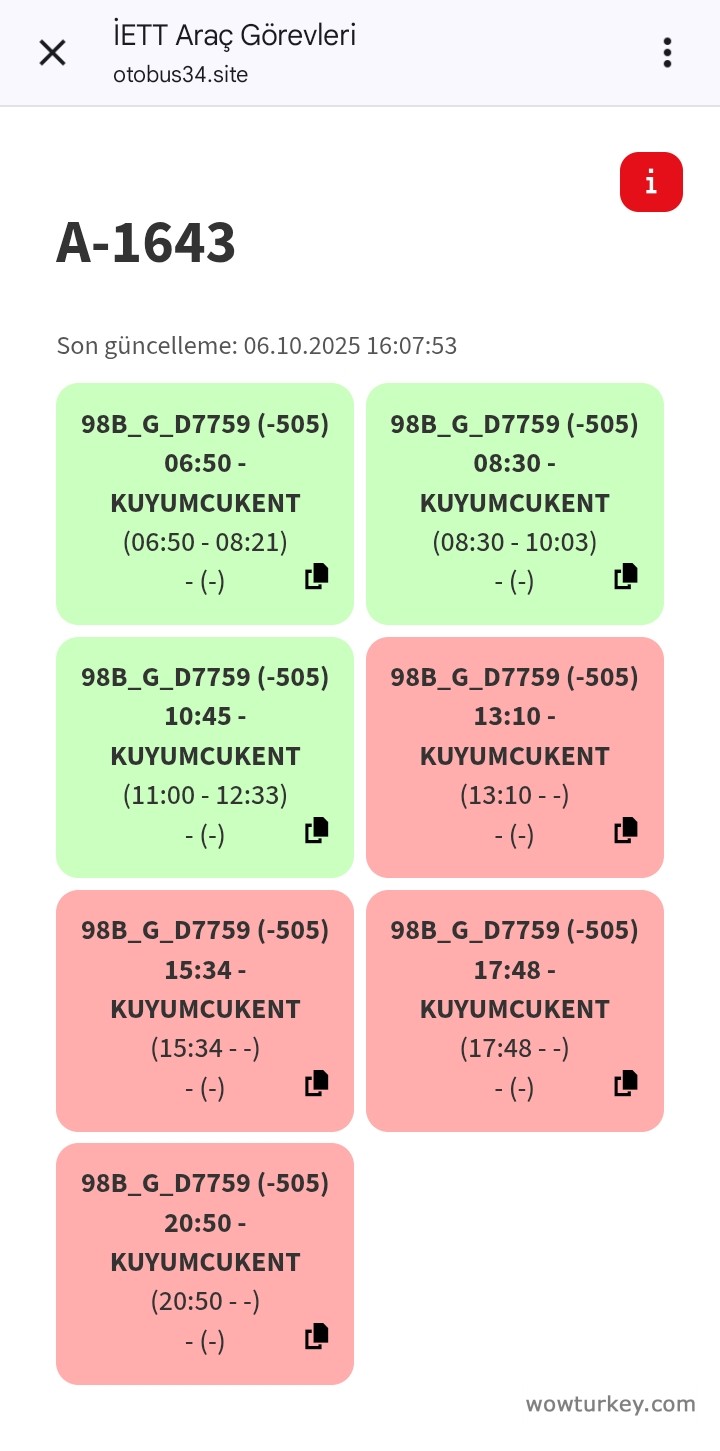Viewport: 720px width, 1451px height.
Task: Copy the 15:34 KUYUMCUKENT trip card
Action: (315, 1083)
